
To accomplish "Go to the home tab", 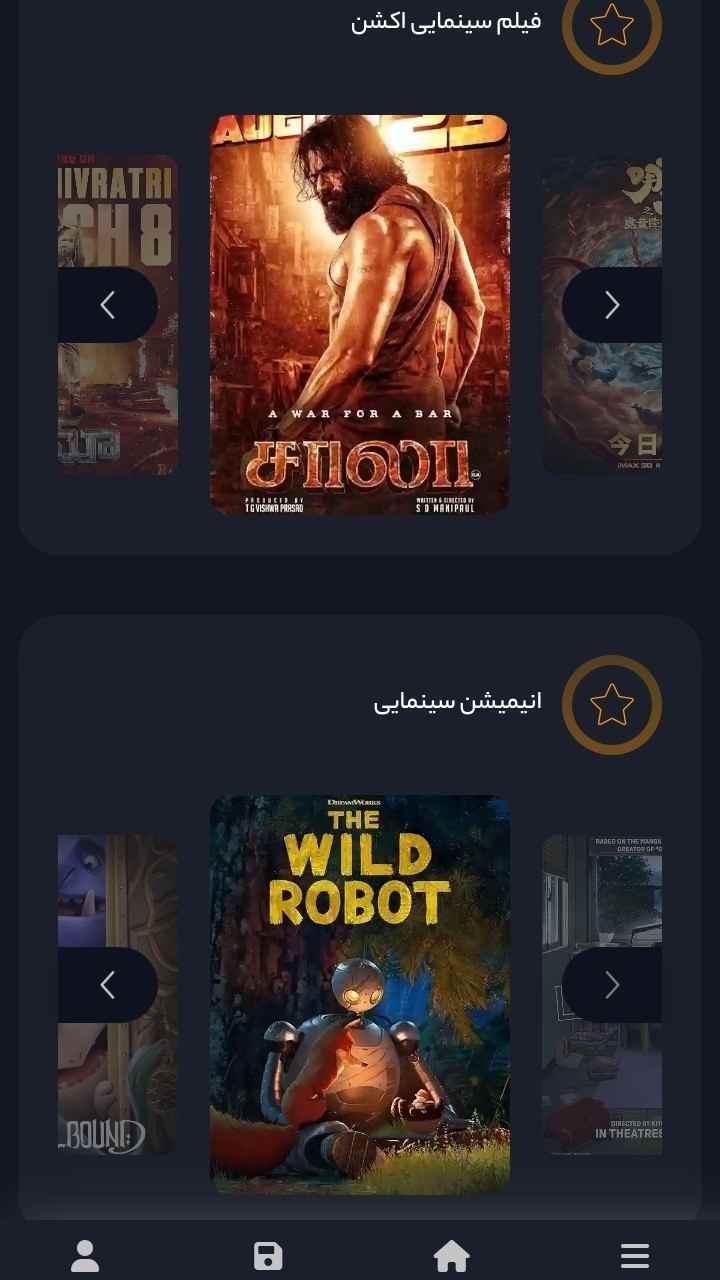I will point(452,1256).
